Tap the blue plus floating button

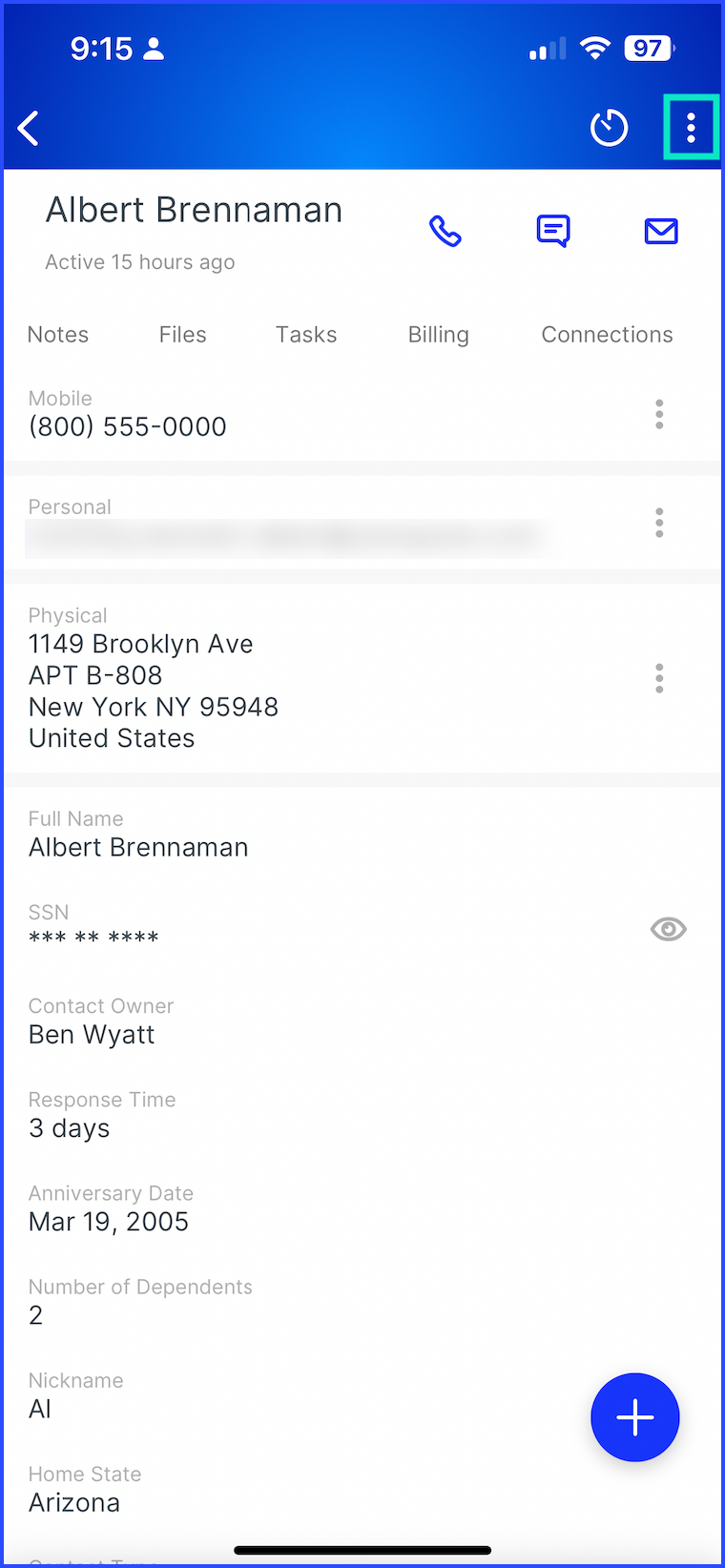pyautogui.click(x=635, y=1417)
